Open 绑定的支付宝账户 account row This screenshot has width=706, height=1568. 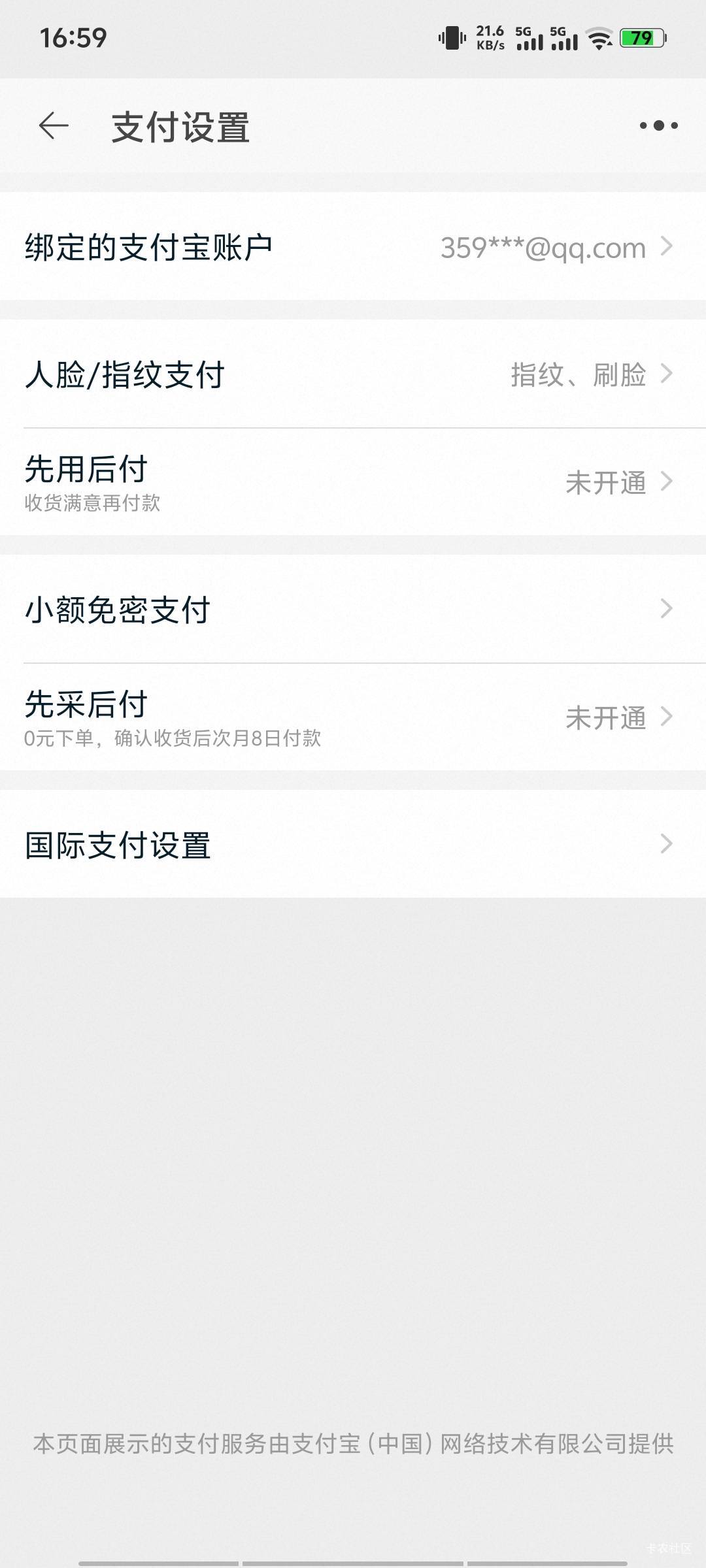click(x=353, y=246)
